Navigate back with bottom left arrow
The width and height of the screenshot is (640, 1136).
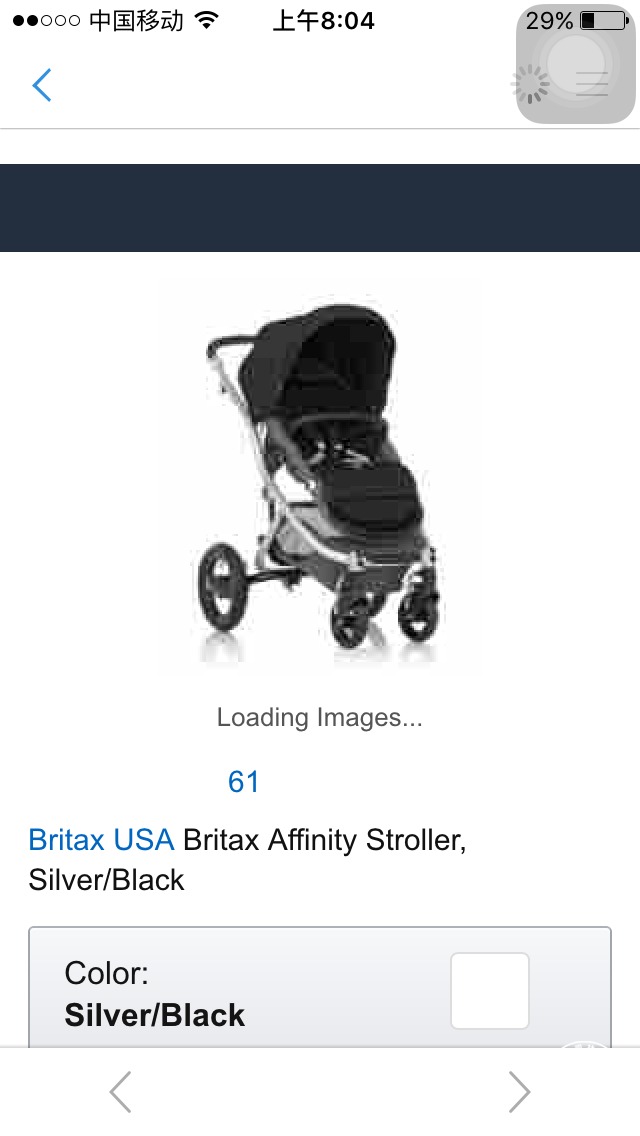(120, 1092)
